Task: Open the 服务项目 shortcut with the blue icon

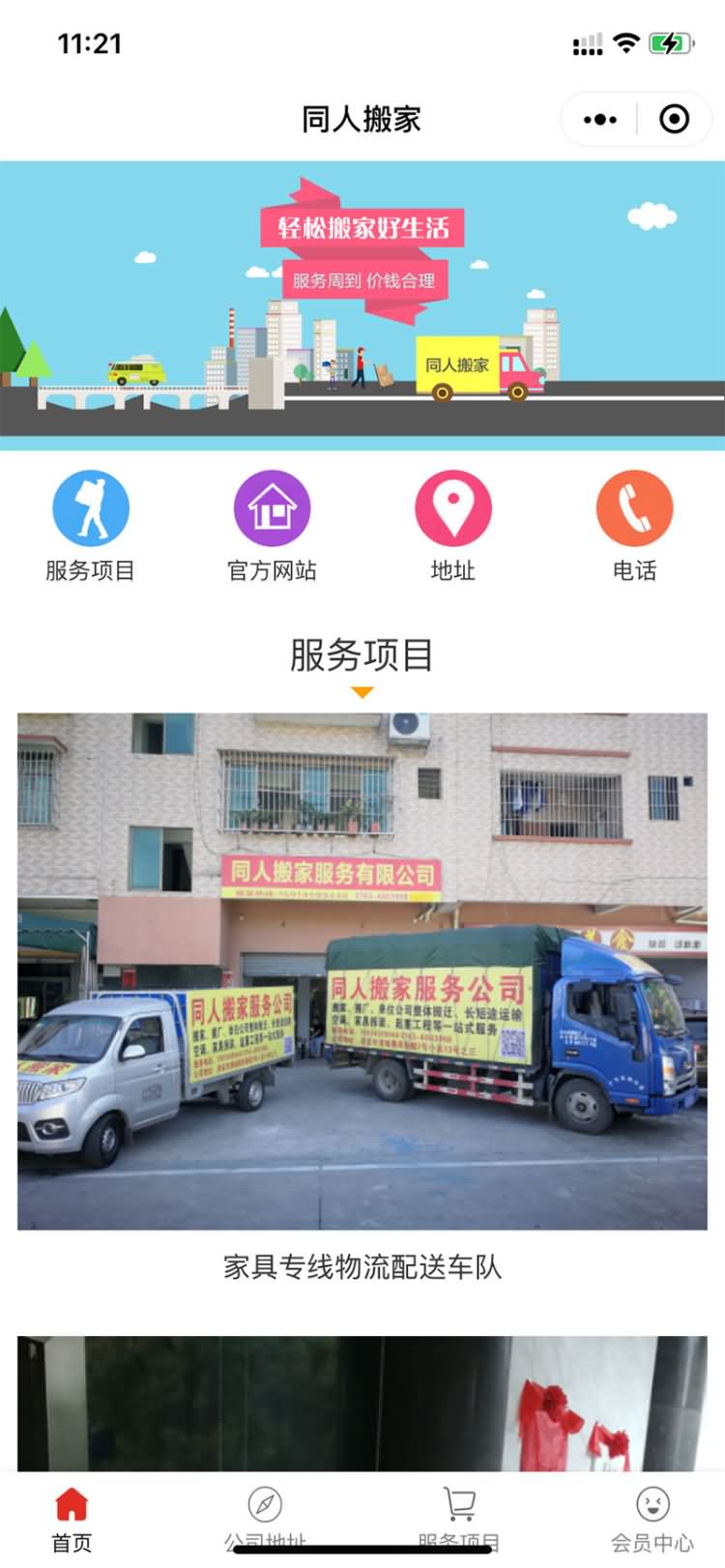Action: [91, 527]
